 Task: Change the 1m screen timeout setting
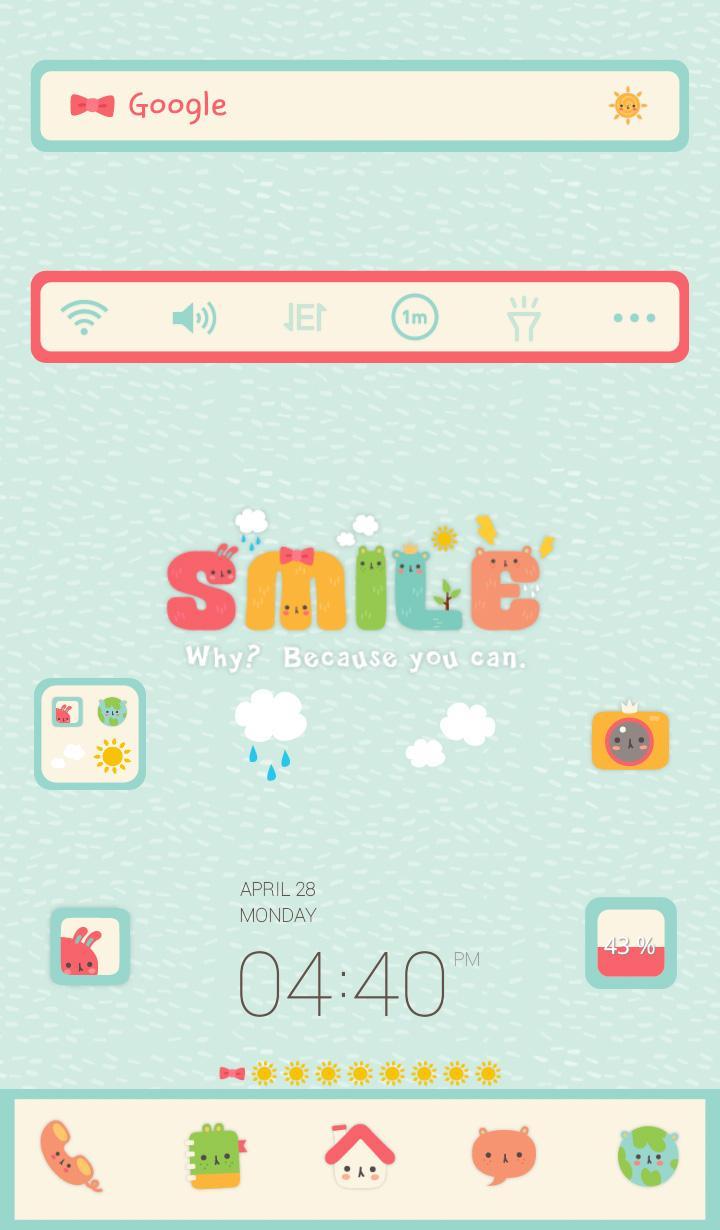pyautogui.click(x=414, y=318)
